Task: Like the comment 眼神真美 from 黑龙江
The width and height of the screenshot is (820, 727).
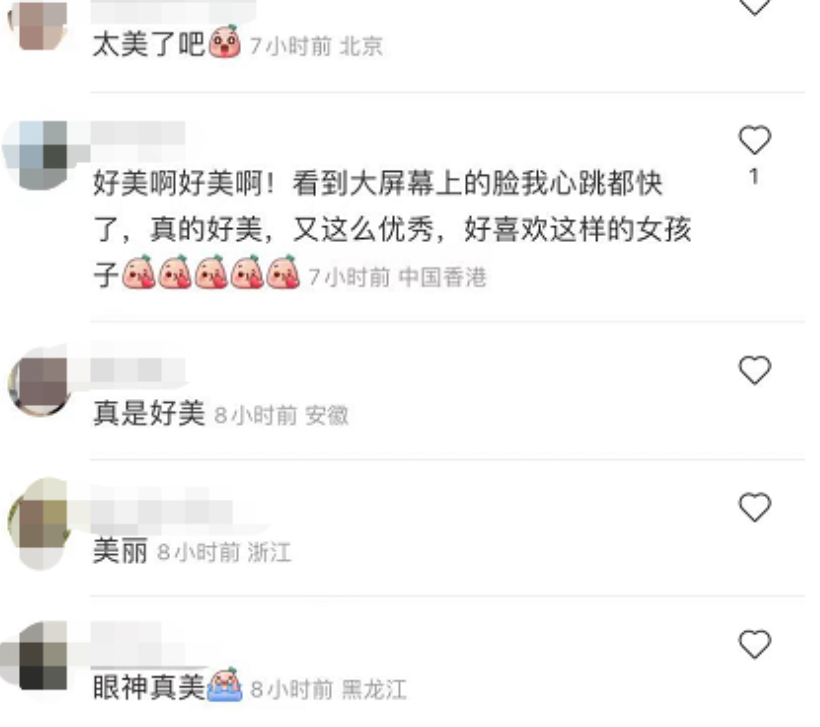Action: click(754, 644)
